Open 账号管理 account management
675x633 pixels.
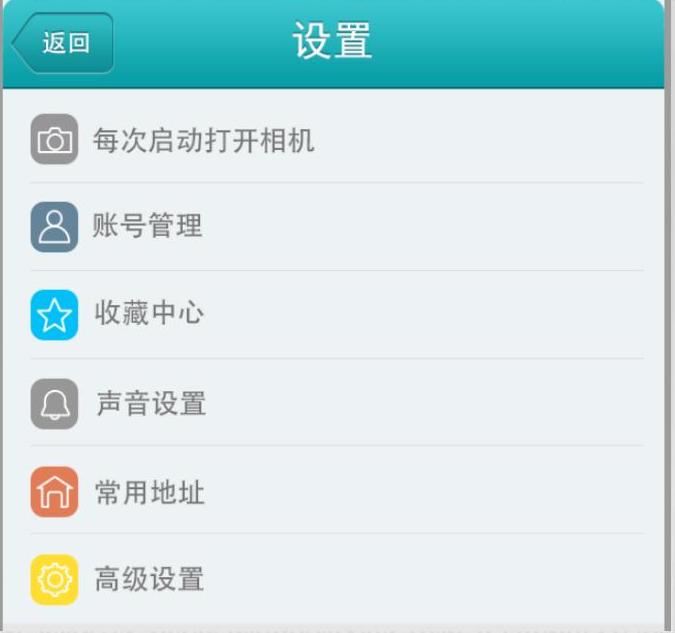(148, 227)
